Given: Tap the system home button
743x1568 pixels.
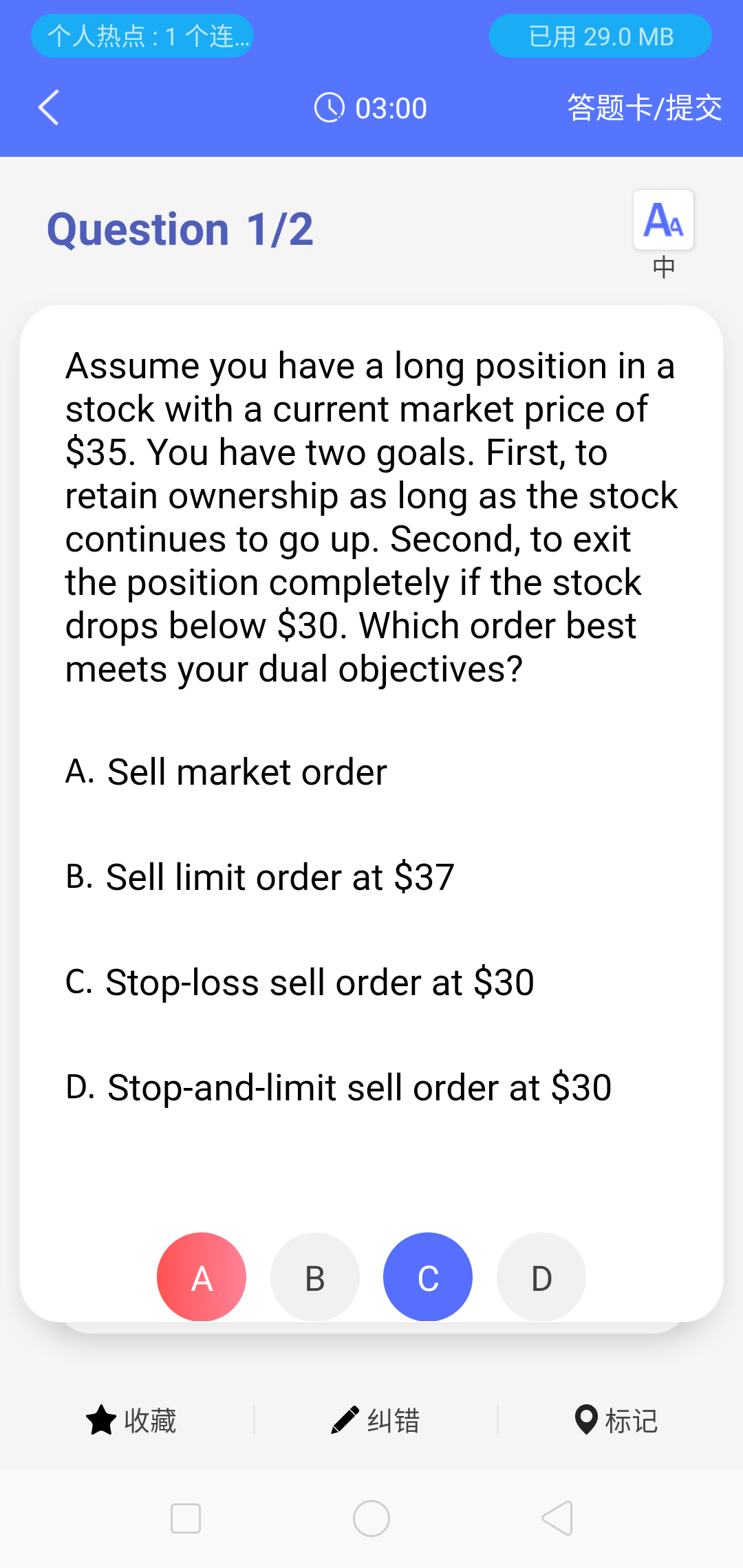Looking at the screenshot, I should click(x=371, y=1518).
